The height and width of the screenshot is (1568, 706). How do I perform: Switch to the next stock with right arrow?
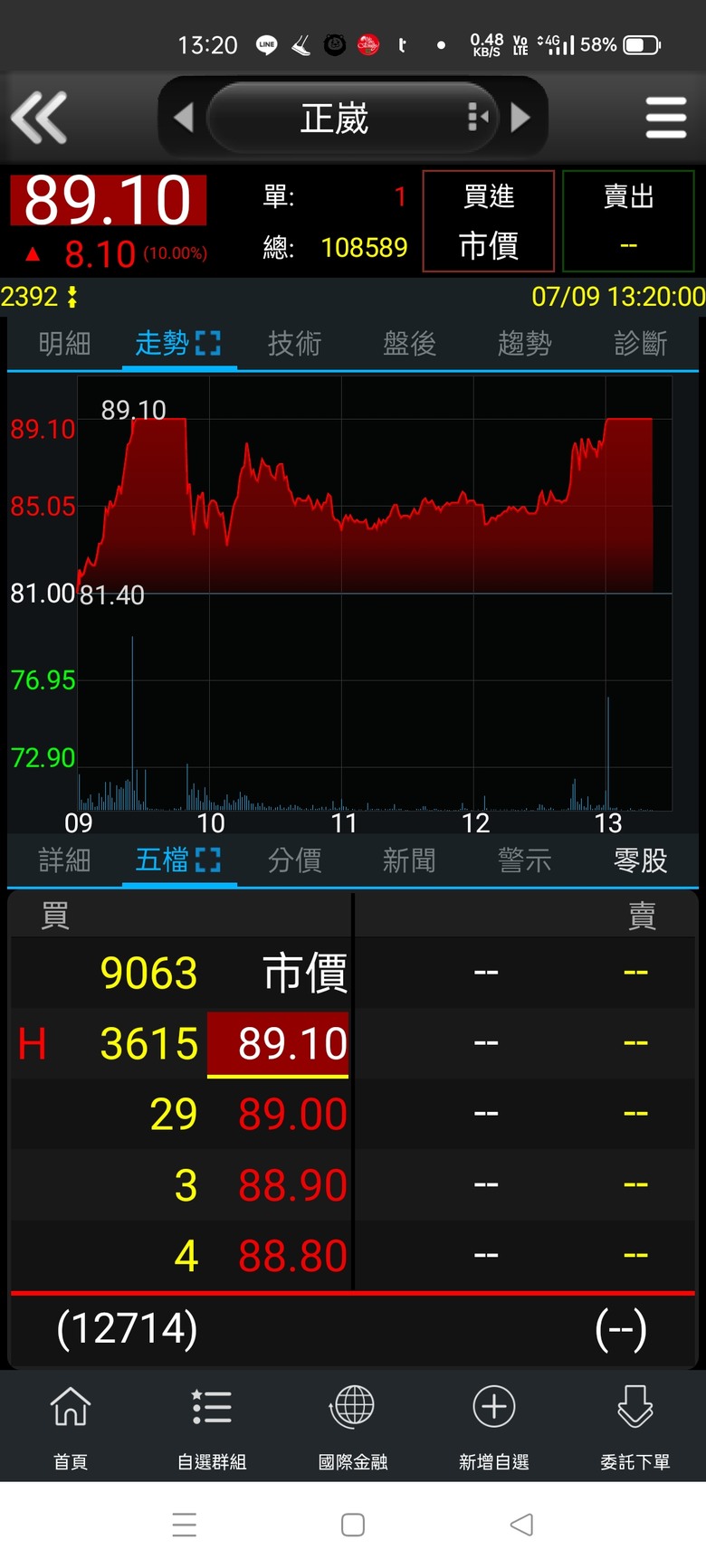click(x=520, y=118)
